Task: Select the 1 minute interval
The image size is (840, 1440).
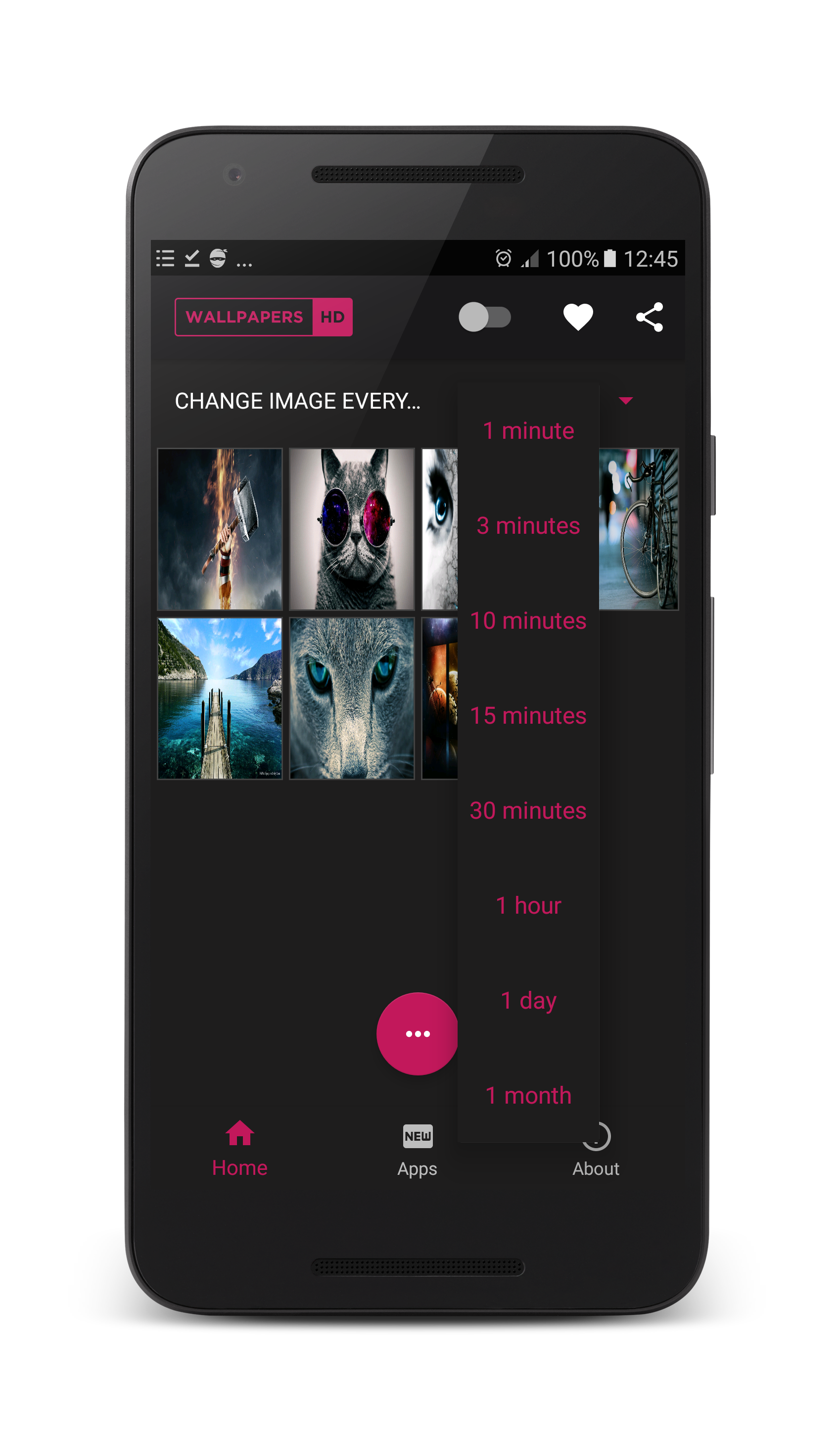Action: point(528,430)
